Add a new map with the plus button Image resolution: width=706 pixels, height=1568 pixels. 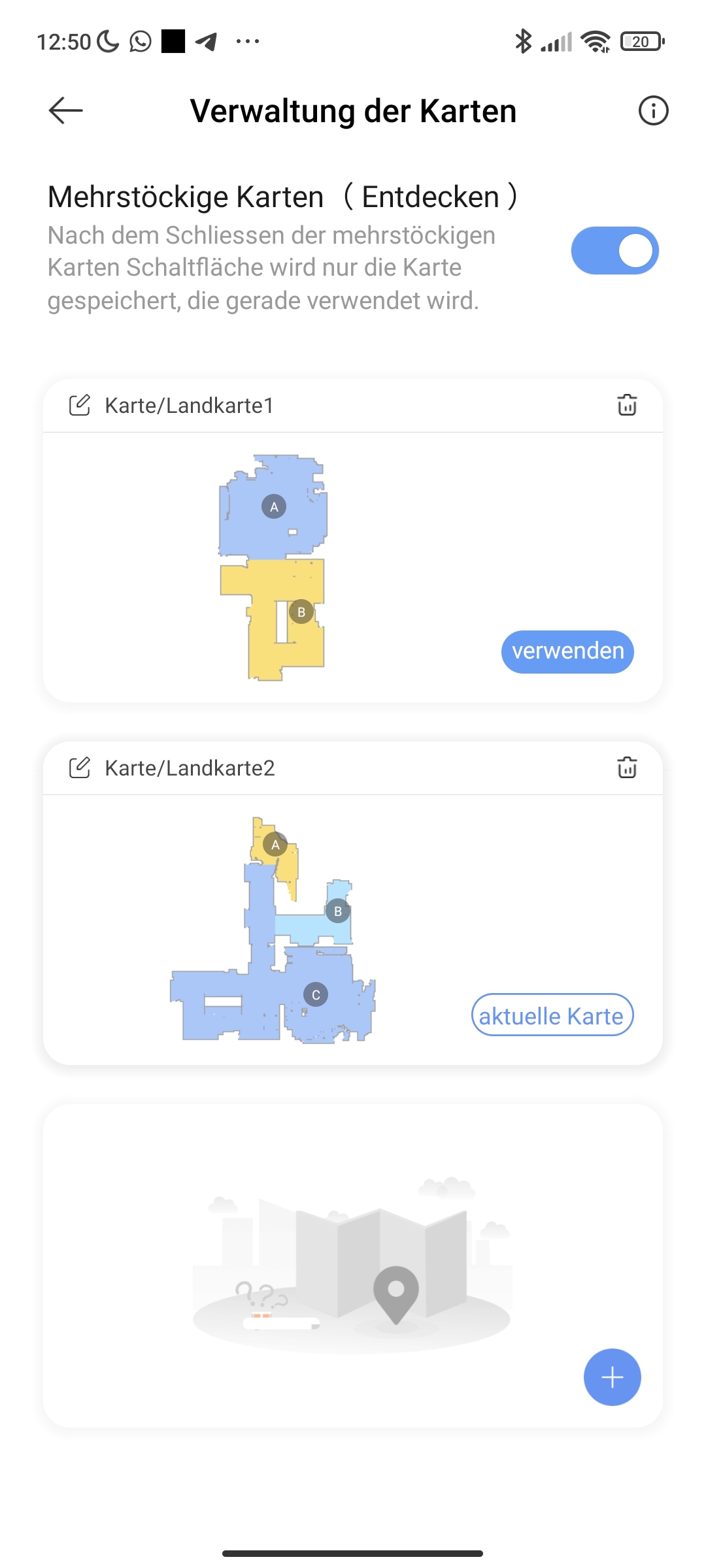pos(612,1377)
